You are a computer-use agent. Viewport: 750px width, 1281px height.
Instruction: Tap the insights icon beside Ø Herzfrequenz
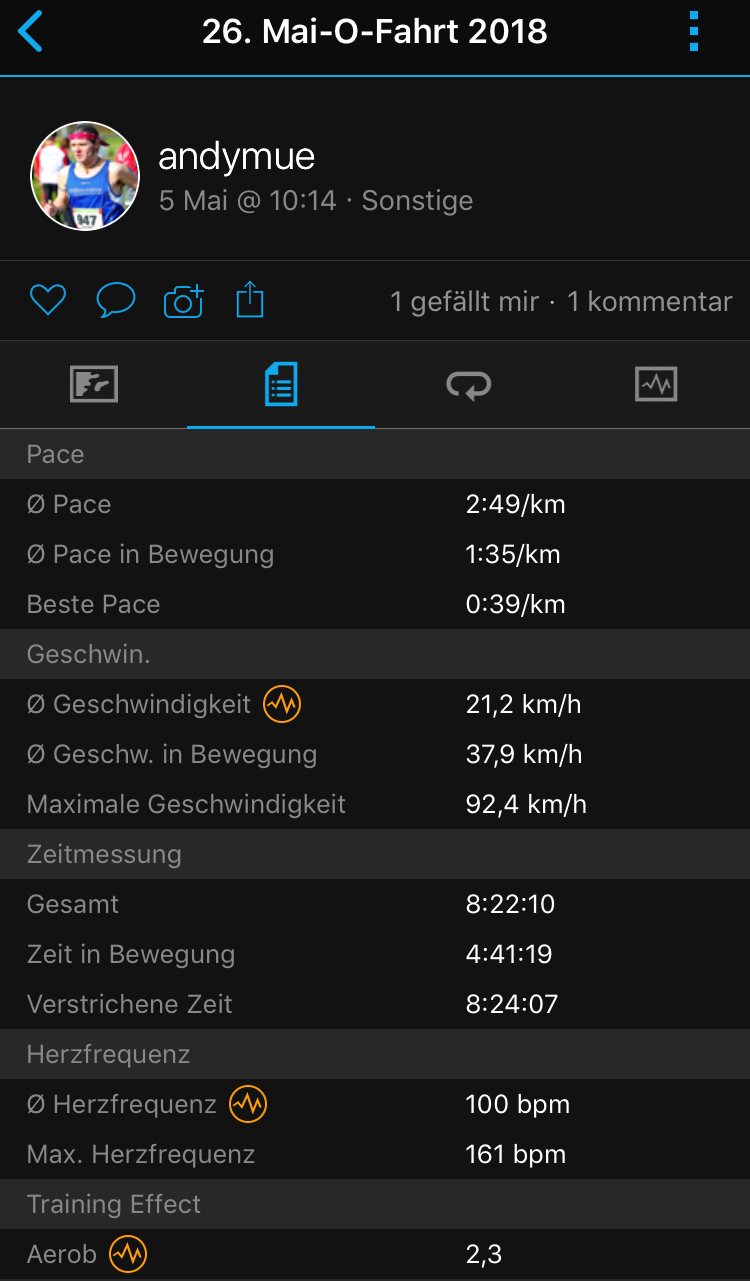(248, 1104)
